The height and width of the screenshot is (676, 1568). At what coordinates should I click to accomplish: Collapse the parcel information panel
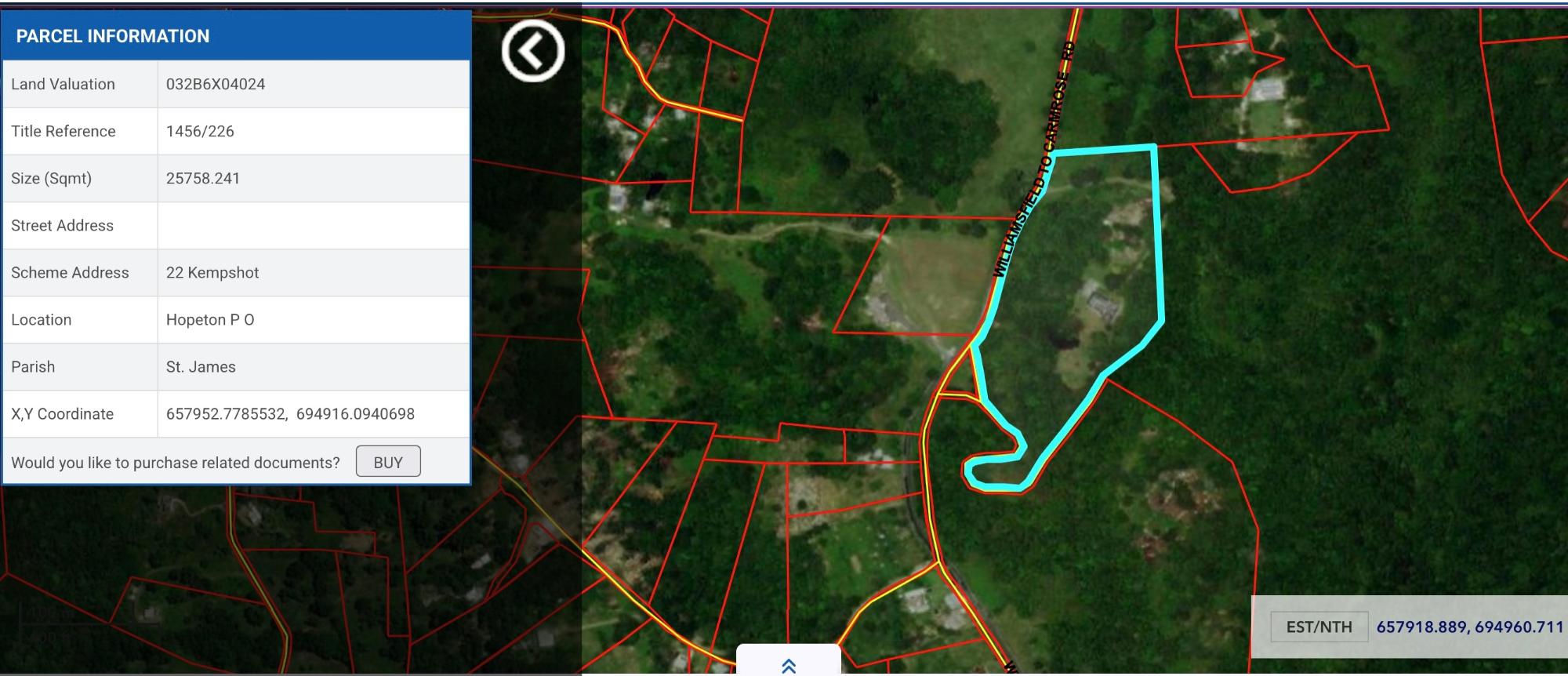click(x=533, y=51)
